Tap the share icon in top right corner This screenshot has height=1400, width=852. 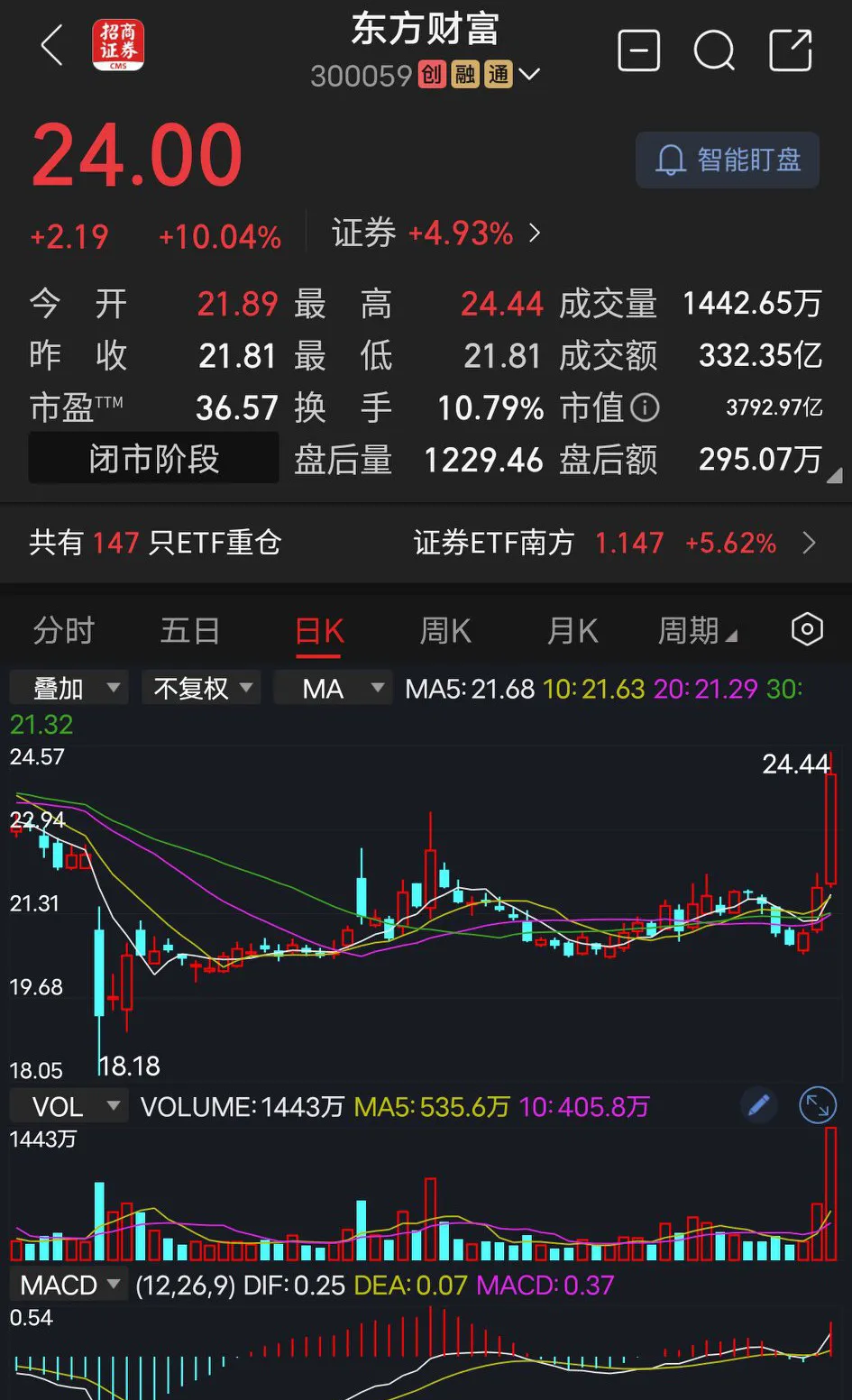[791, 51]
